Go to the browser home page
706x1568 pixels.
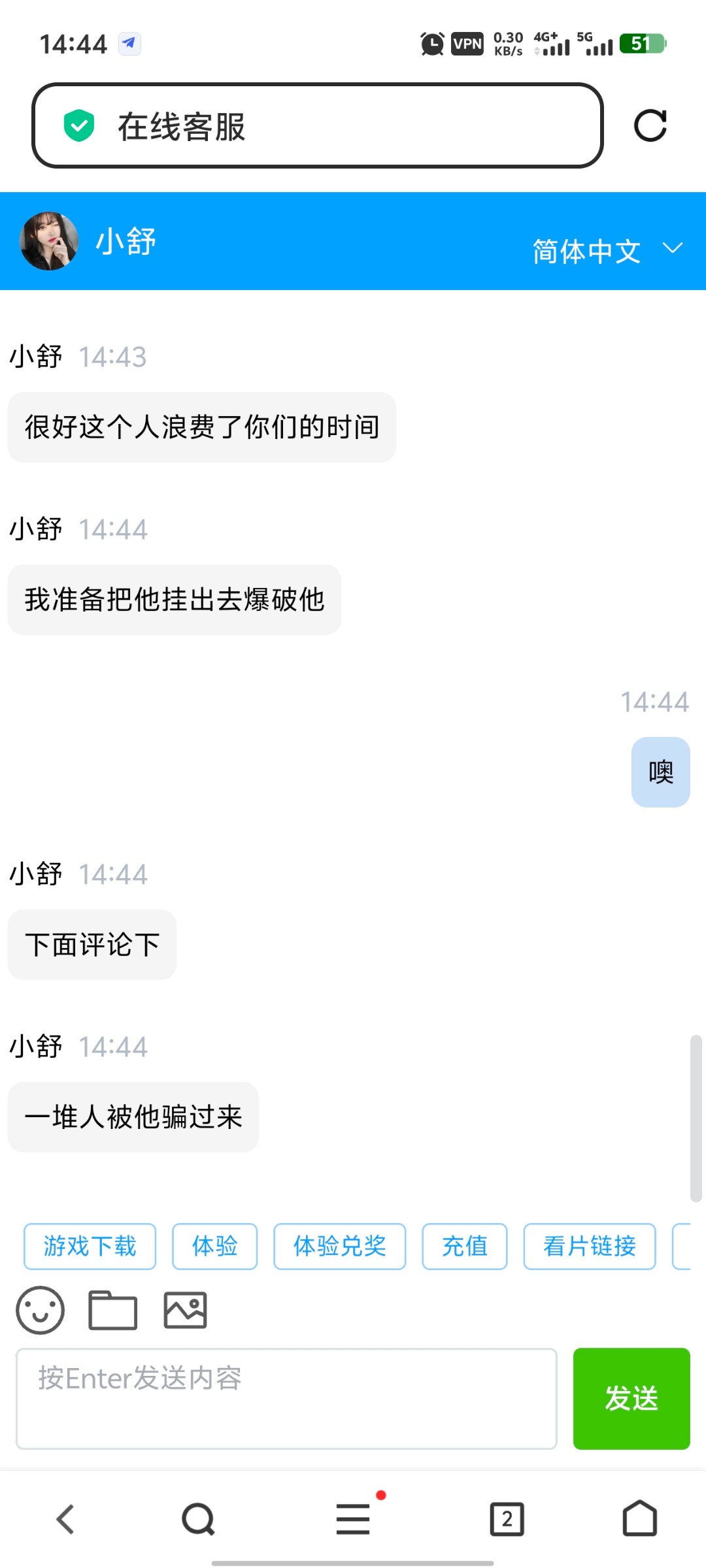point(639,1519)
